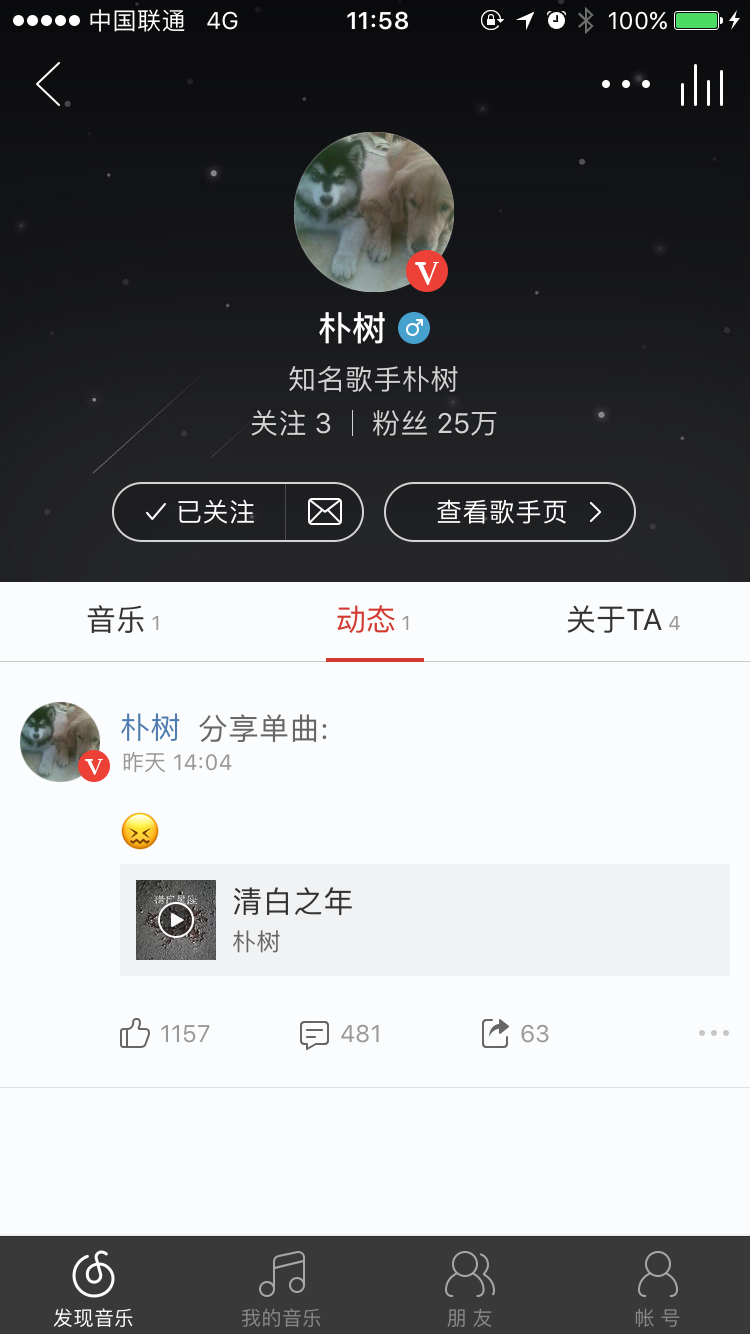
Task: Switch to the 朋友 tab
Action: 469,1287
